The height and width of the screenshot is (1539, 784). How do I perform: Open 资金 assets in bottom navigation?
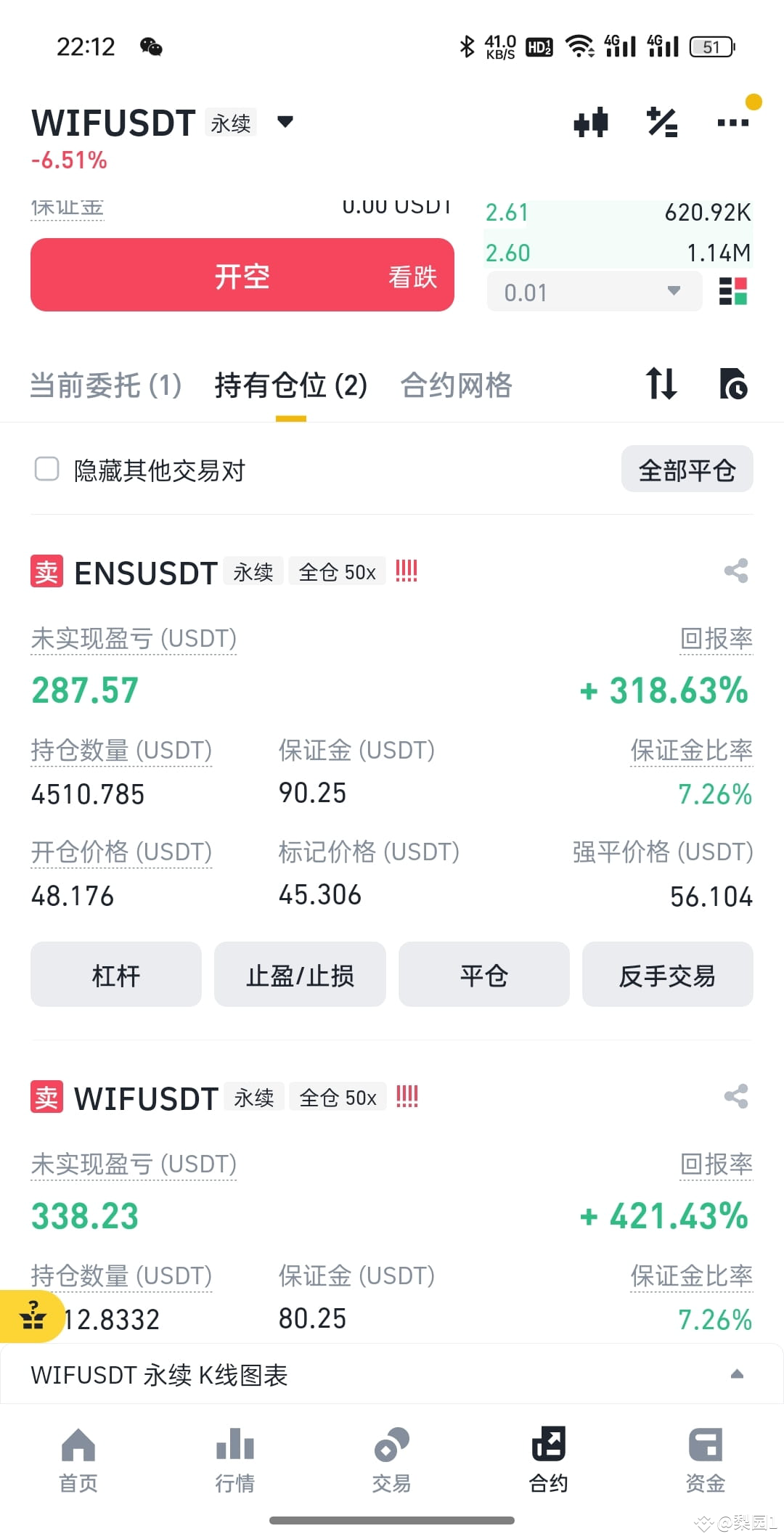coord(704,1459)
